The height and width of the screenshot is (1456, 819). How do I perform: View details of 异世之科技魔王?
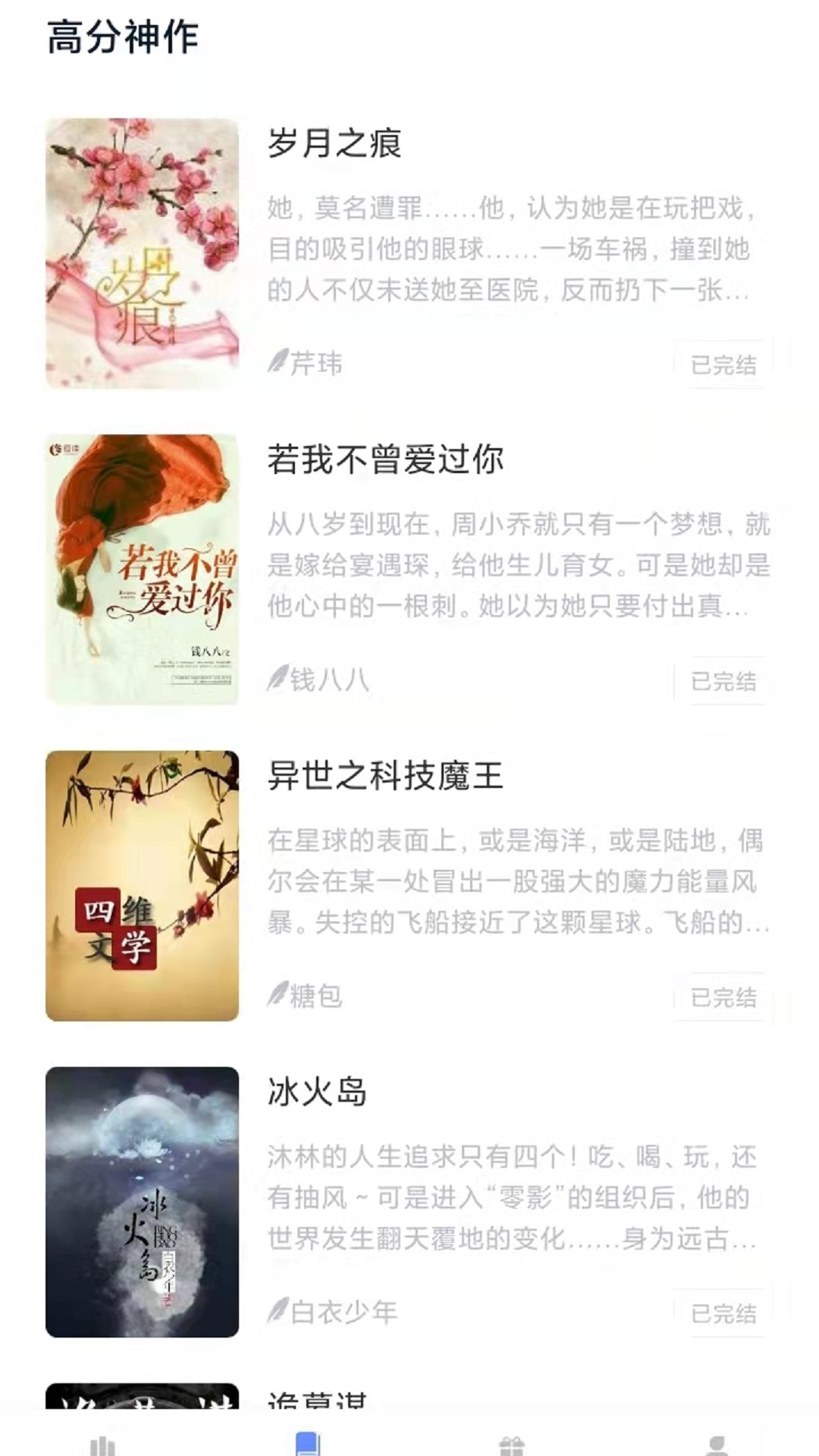point(385,776)
